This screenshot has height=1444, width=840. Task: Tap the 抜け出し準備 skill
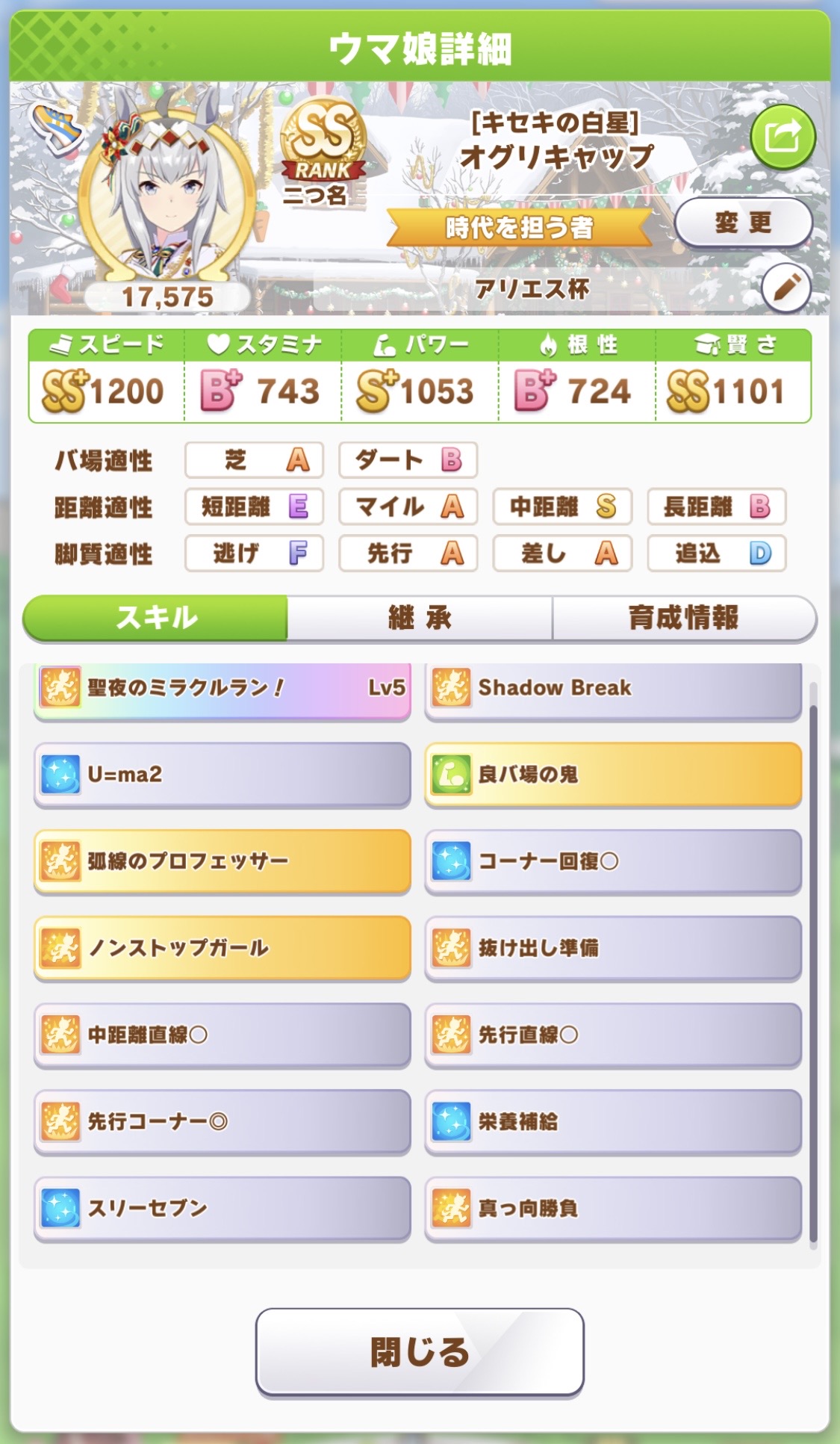coord(613,948)
